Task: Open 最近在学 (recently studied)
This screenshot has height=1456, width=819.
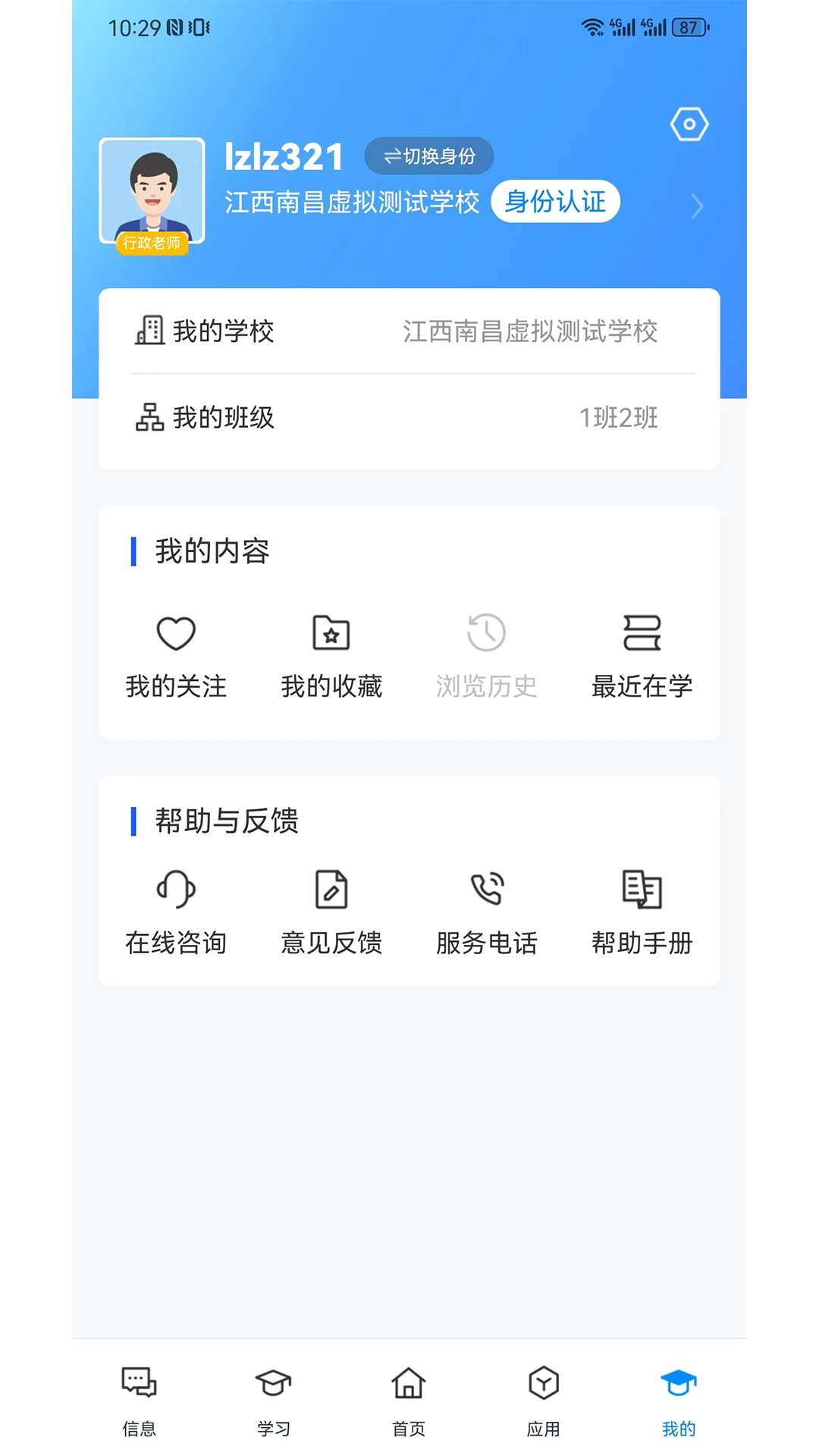Action: pos(642,657)
